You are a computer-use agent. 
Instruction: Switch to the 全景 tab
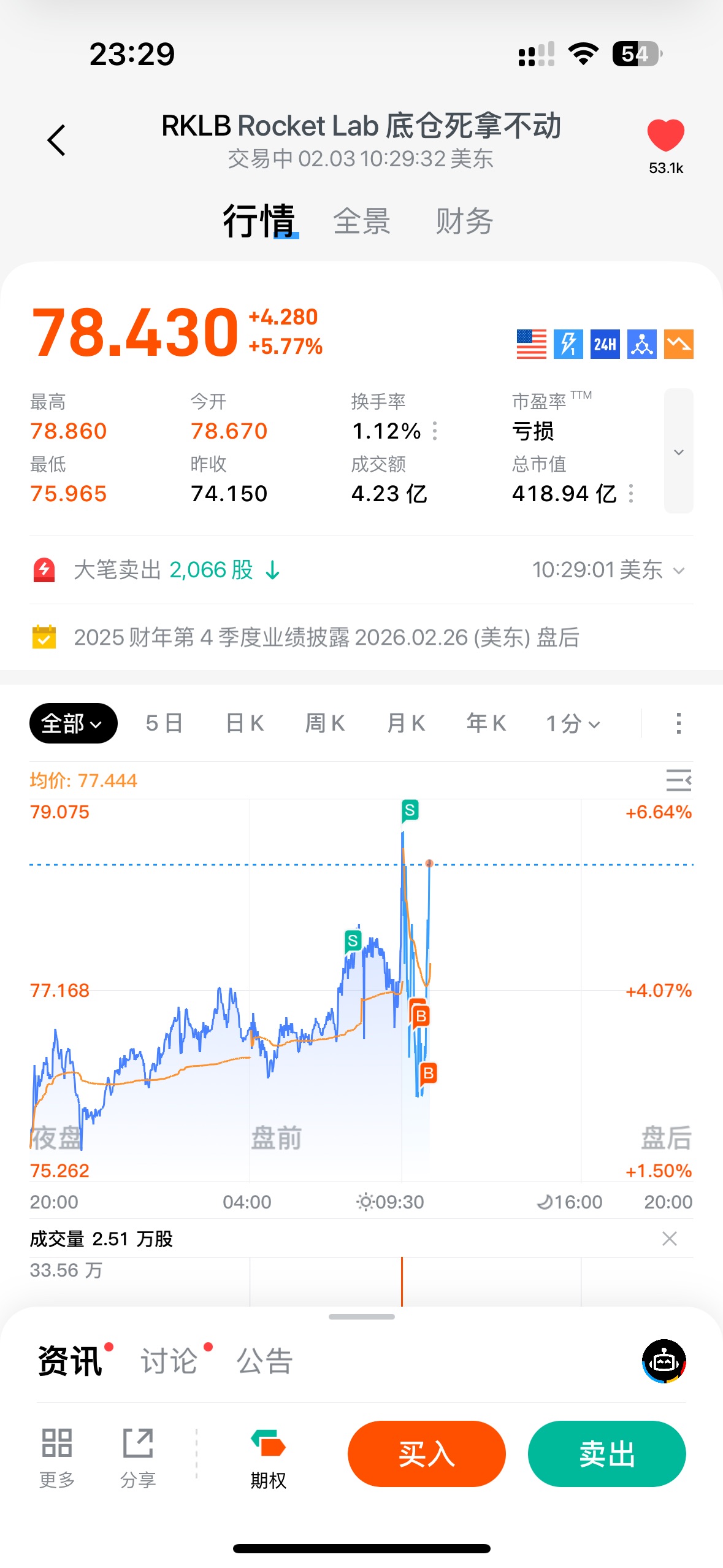(361, 221)
